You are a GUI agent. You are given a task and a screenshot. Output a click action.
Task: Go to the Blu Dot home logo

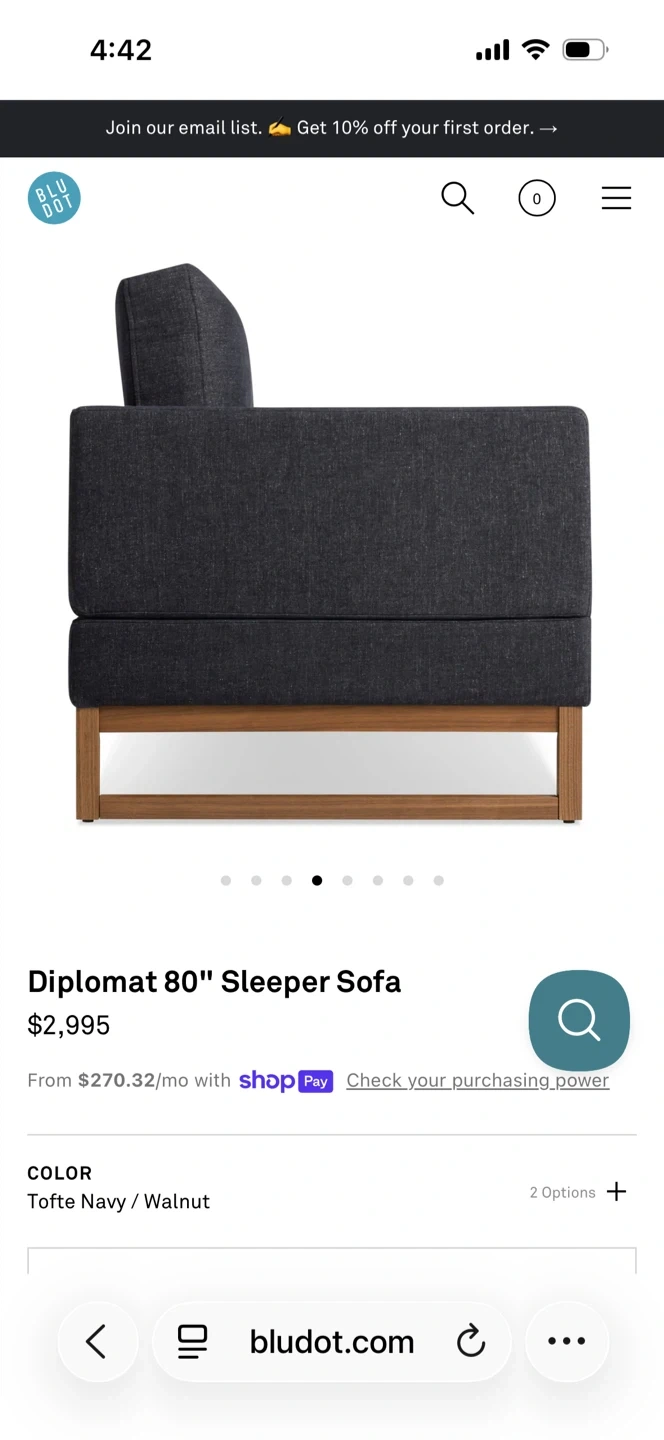click(x=54, y=198)
